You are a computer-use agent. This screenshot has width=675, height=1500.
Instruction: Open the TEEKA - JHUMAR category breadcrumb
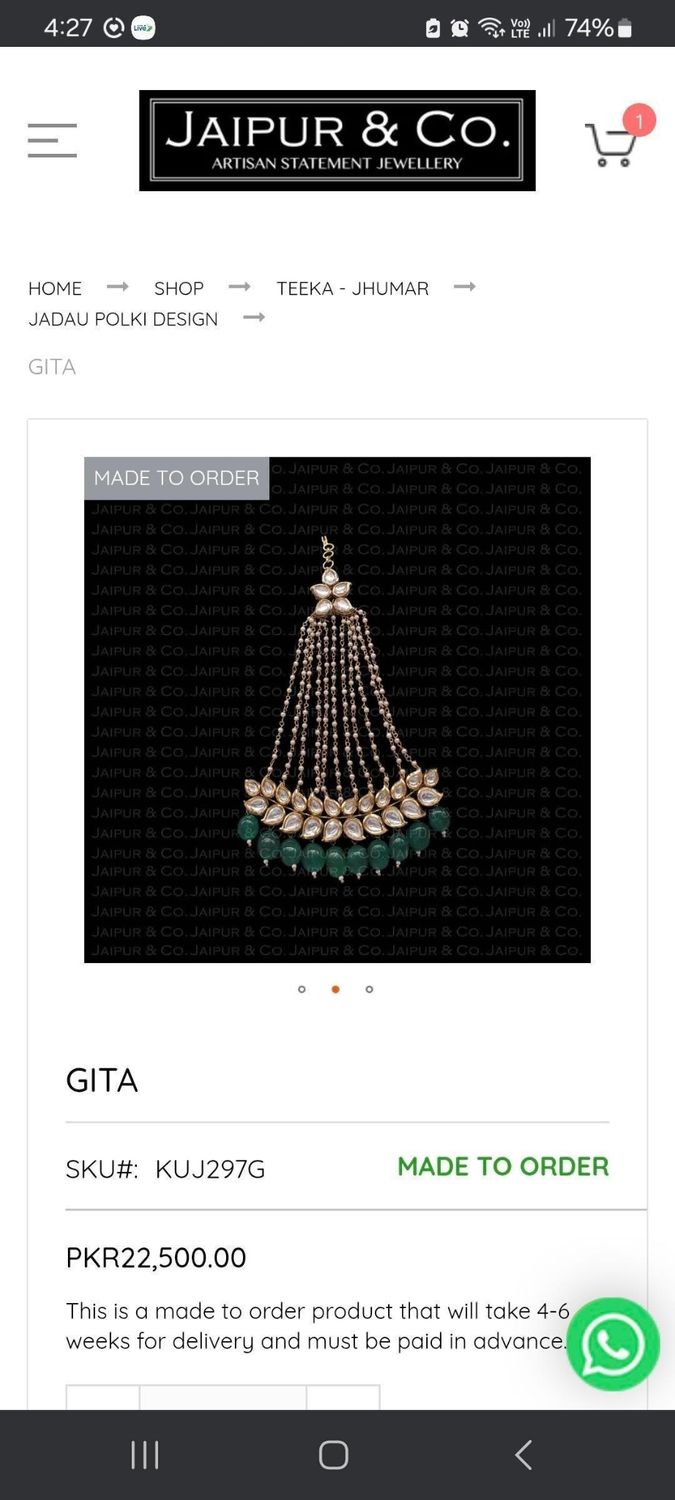click(x=352, y=288)
